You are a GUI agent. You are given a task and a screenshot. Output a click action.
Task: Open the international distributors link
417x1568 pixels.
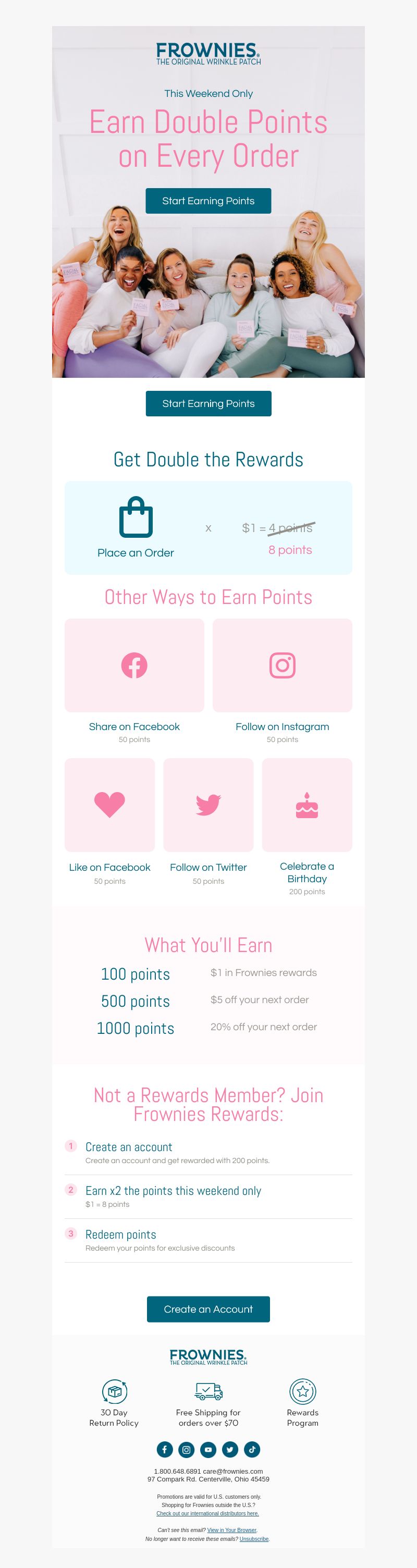click(207, 1513)
